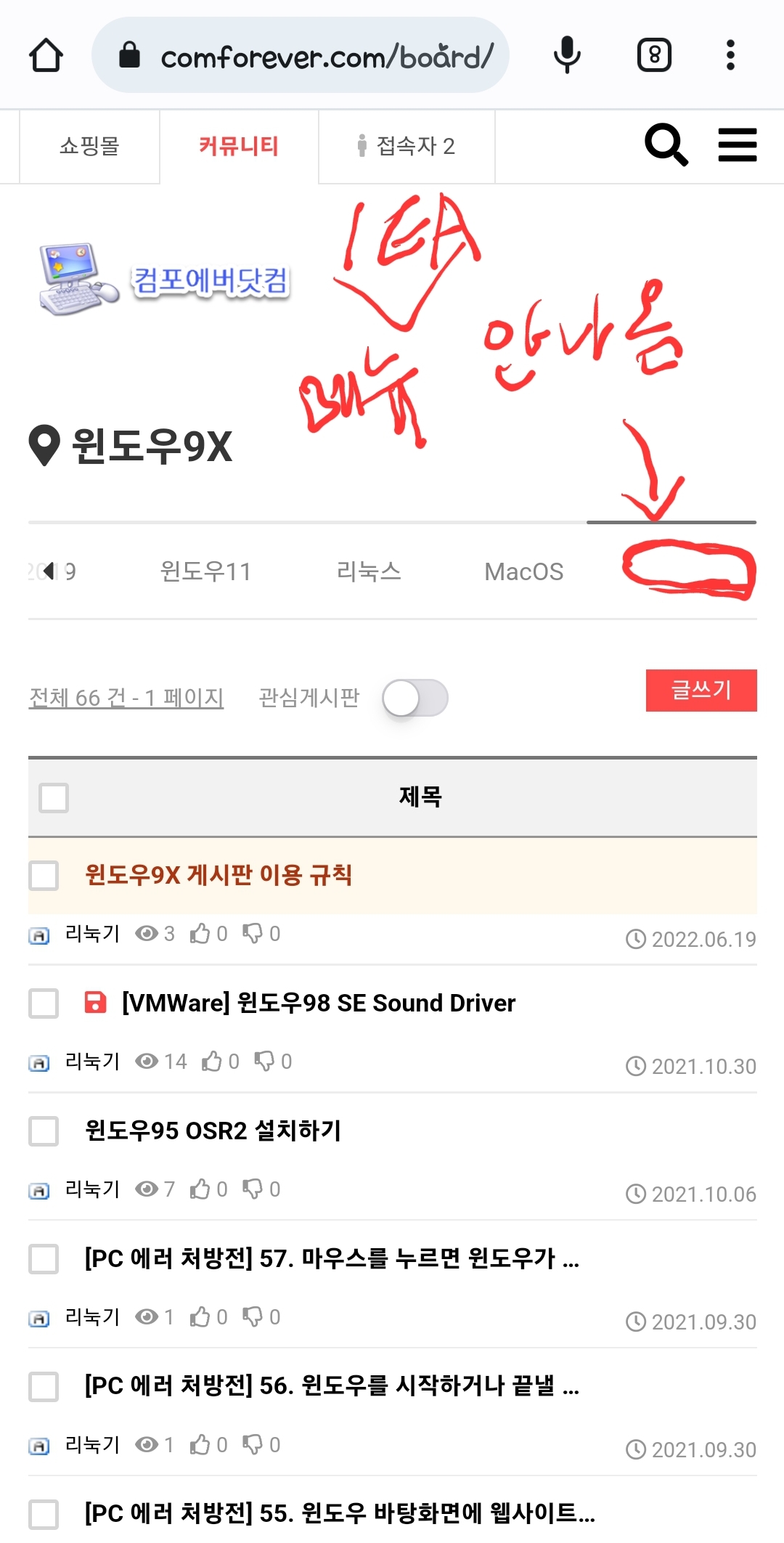784x1543 pixels.
Task: View the 접속자 2 tab
Action: tap(407, 146)
